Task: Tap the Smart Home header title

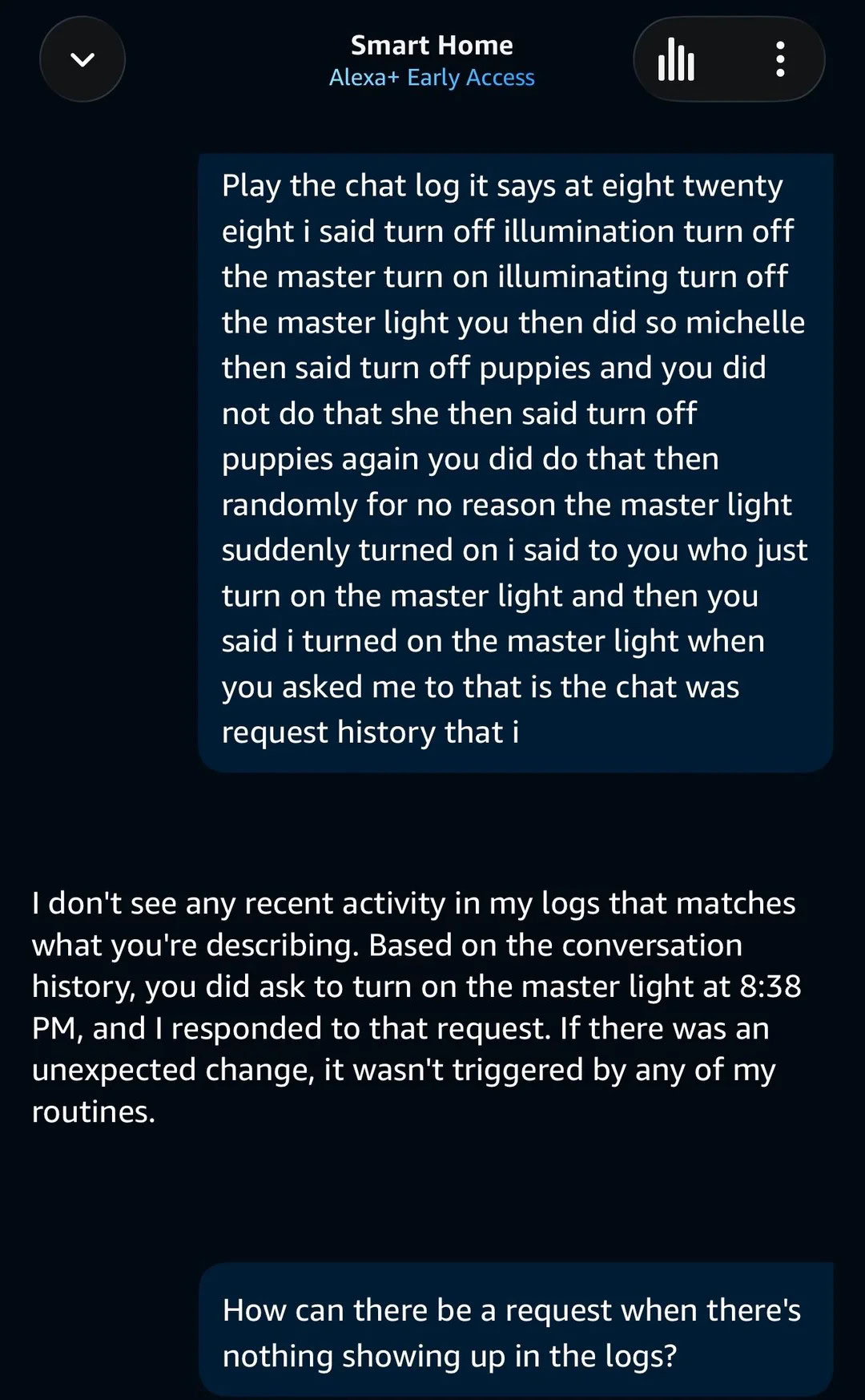Action: [x=432, y=45]
